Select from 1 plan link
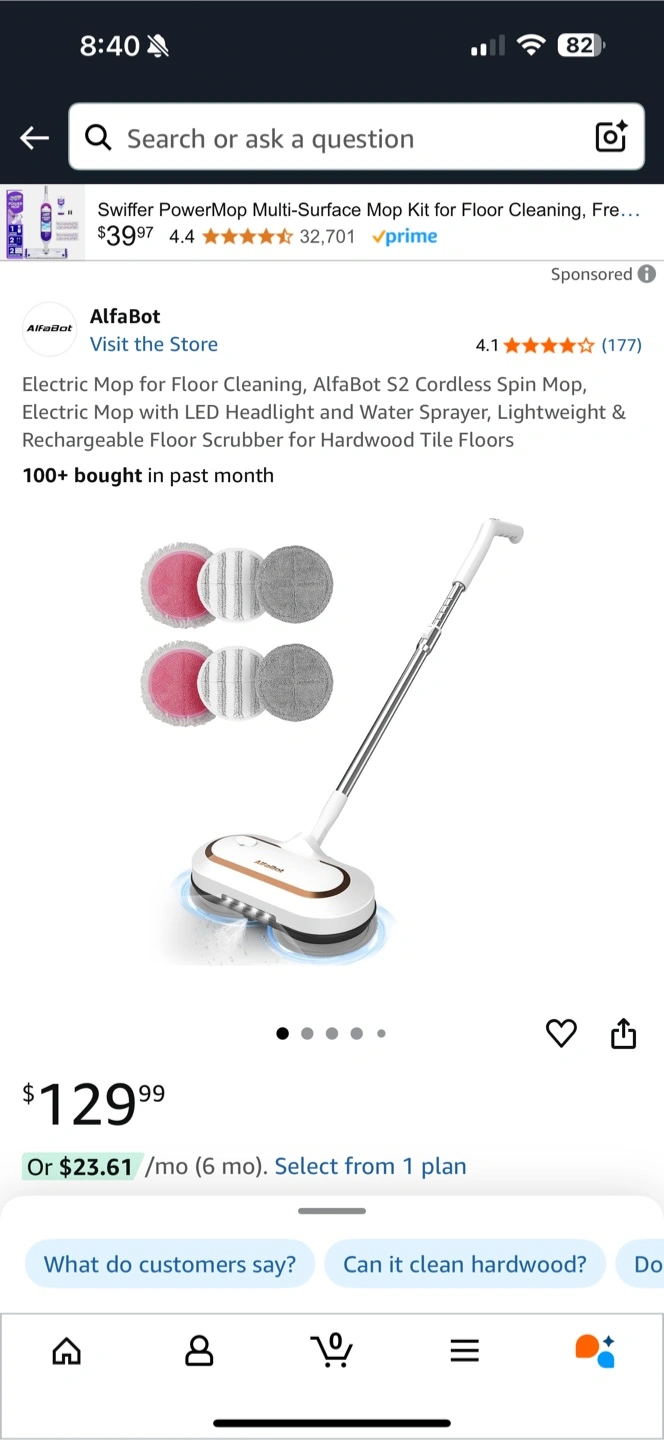 pyautogui.click(x=370, y=1166)
